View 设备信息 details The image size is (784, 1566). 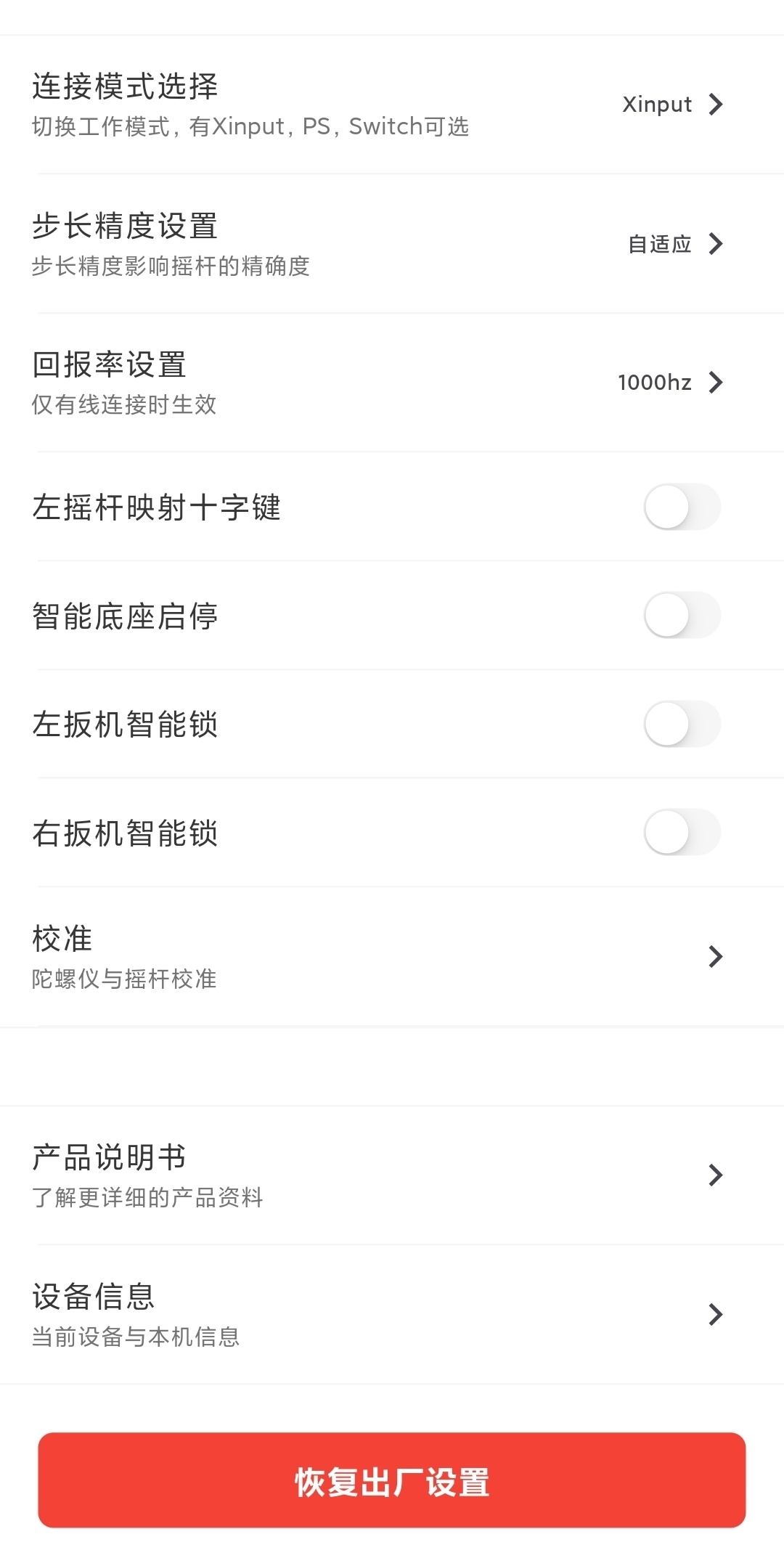(392, 1315)
